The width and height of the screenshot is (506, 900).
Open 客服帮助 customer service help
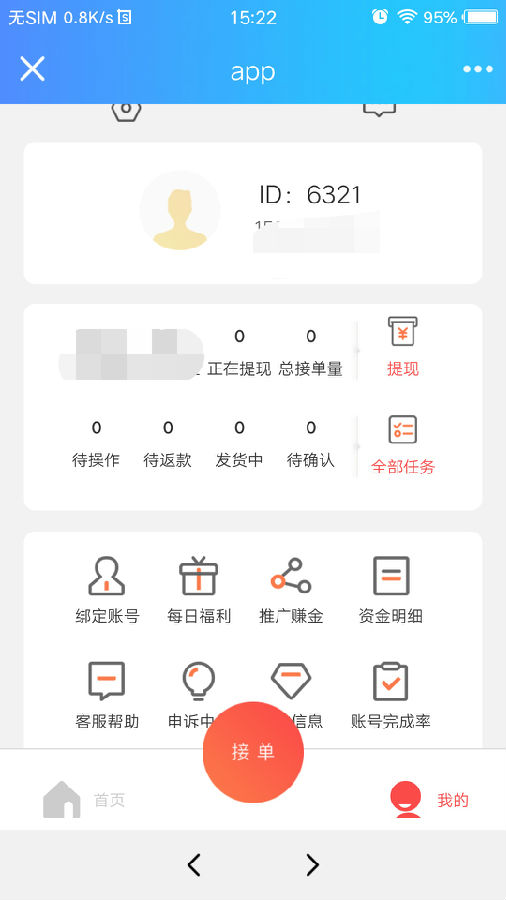107,695
